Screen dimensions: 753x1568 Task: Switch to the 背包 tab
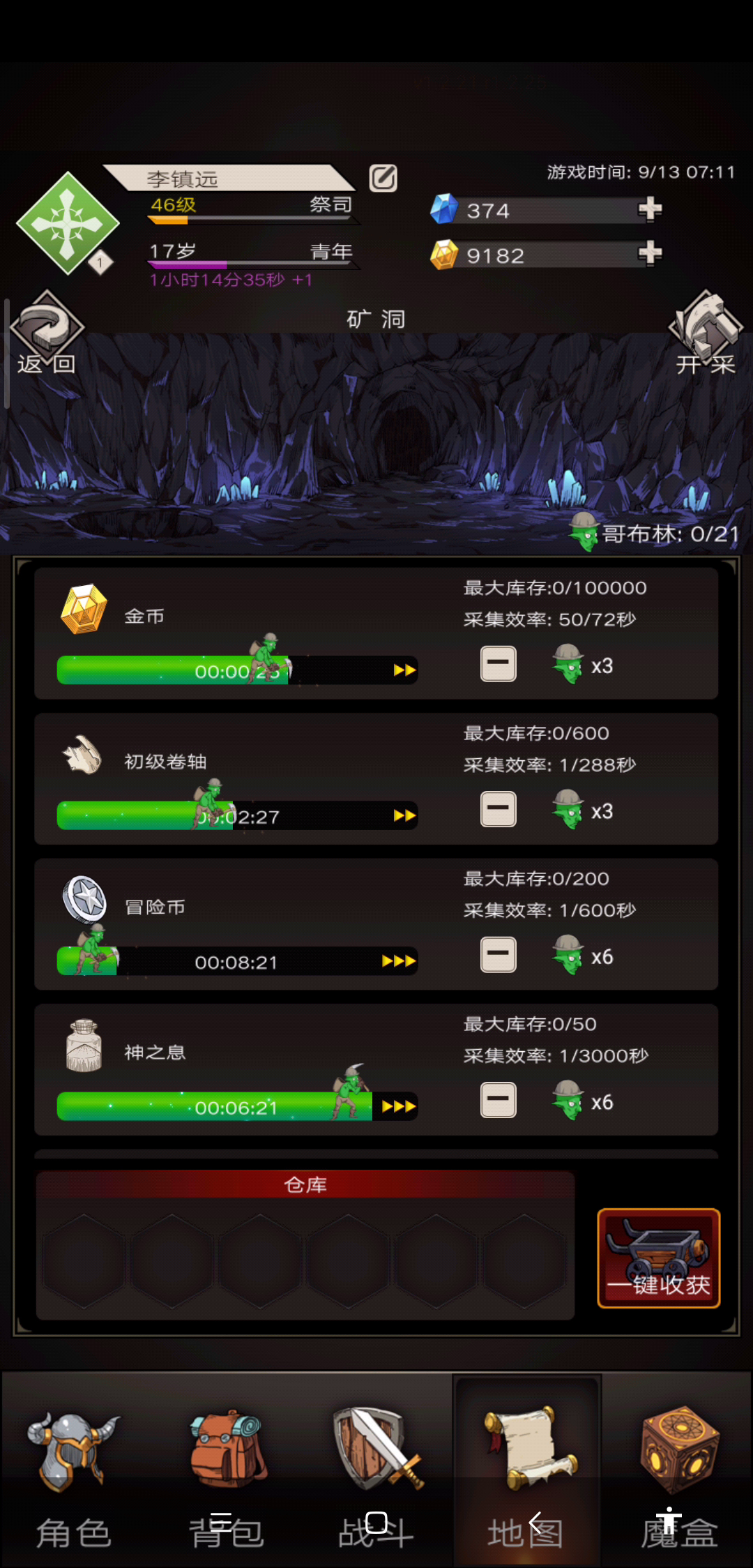tap(227, 1472)
